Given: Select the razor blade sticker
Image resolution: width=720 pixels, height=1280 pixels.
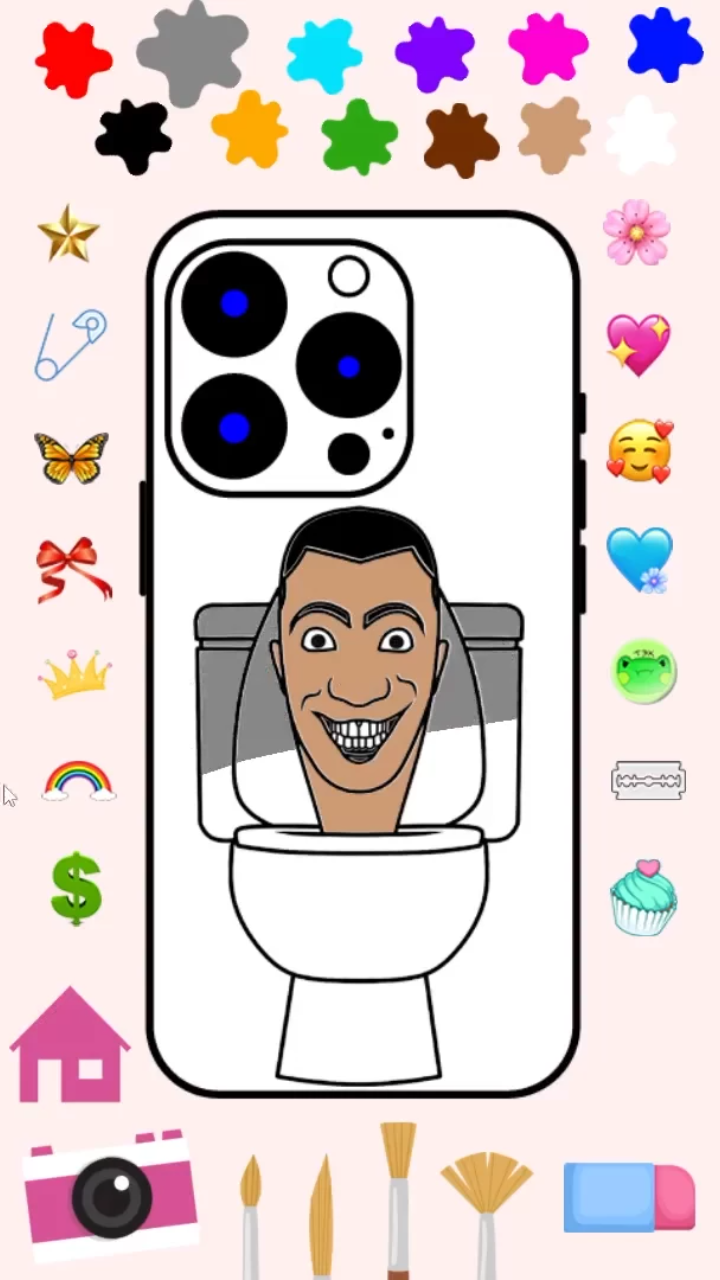Looking at the screenshot, I should point(648,778).
